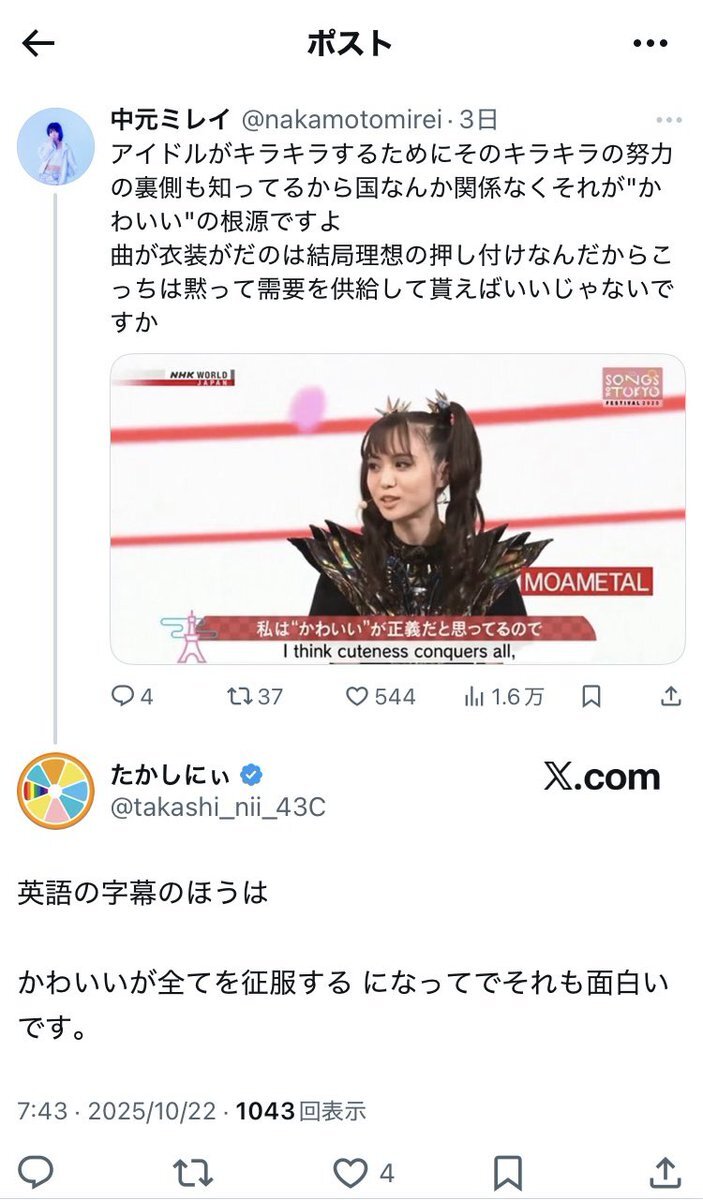Open the overflow menu in the header
The width and height of the screenshot is (703, 1200).
click(x=651, y=43)
